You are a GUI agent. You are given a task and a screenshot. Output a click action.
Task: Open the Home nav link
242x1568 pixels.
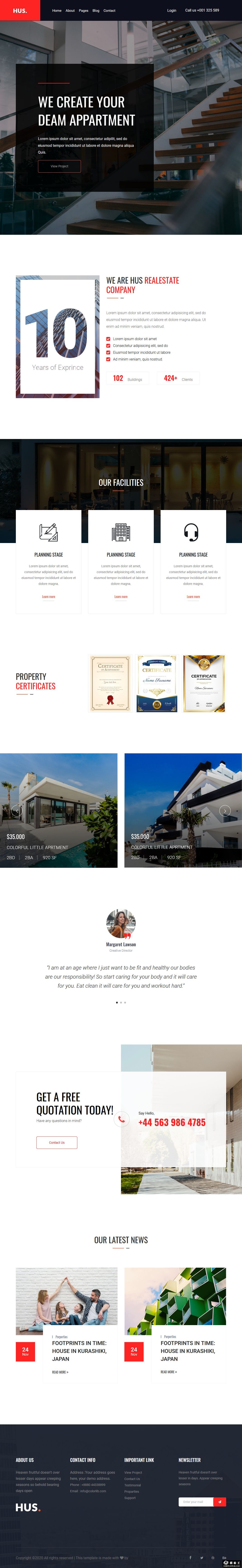point(57,10)
